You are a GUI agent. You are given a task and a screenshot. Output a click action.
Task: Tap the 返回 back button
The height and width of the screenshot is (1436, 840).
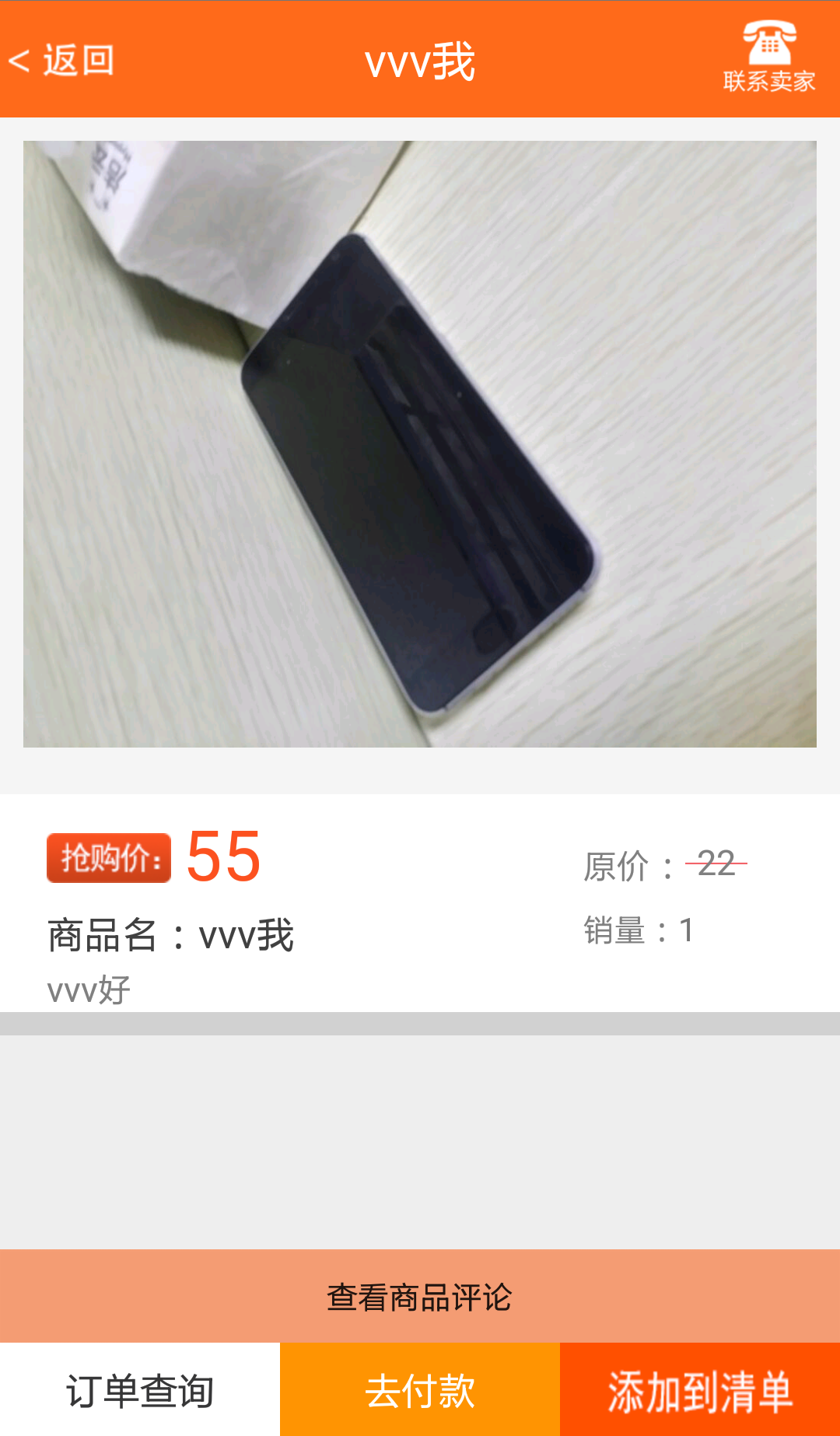tap(62, 61)
